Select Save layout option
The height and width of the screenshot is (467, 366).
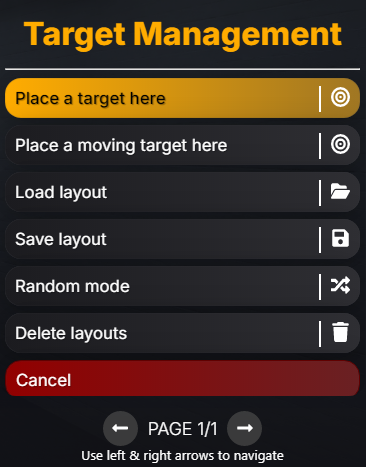[x=182, y=239]
